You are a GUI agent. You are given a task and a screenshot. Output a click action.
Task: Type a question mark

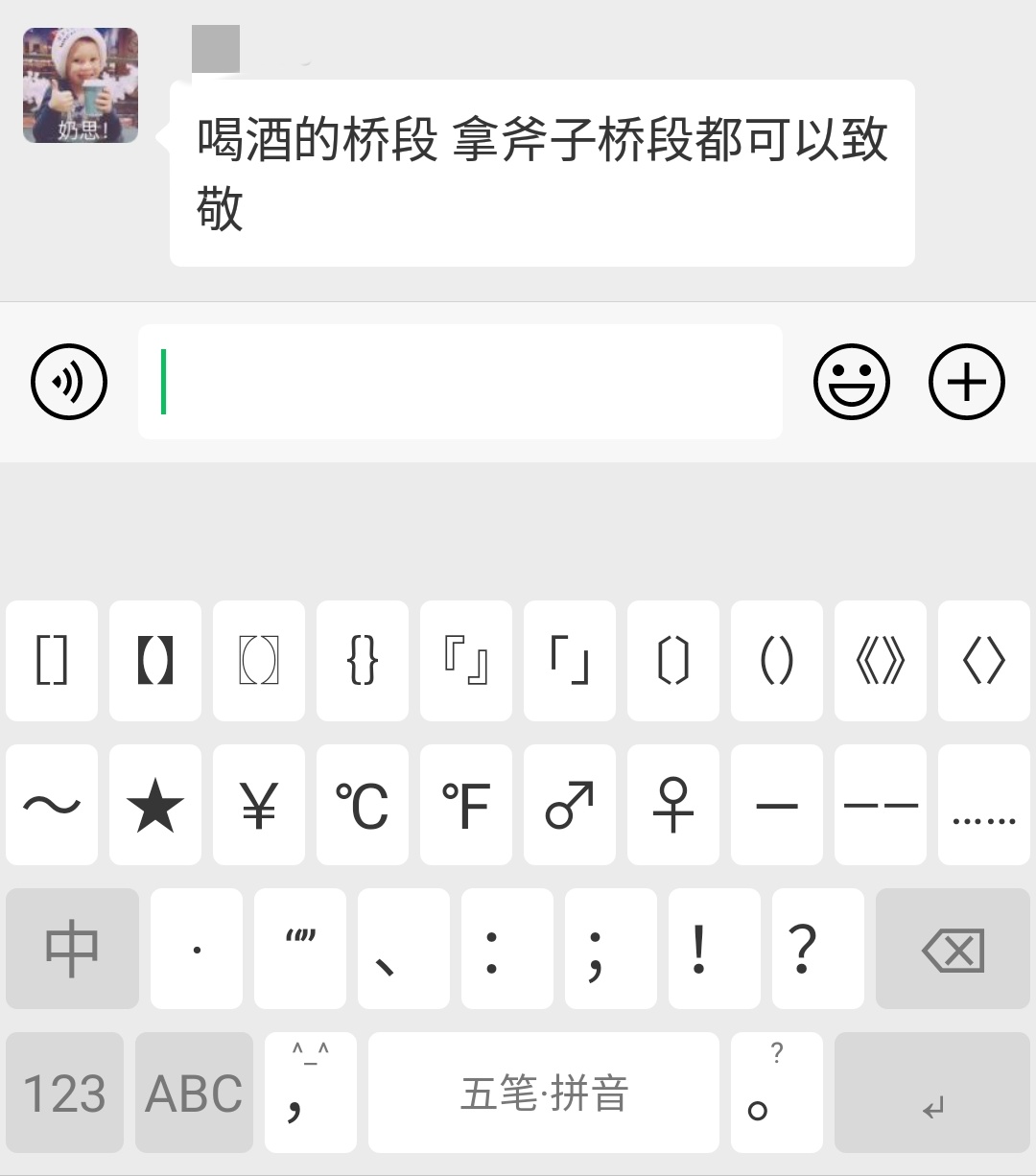click(x=803, y=949)
